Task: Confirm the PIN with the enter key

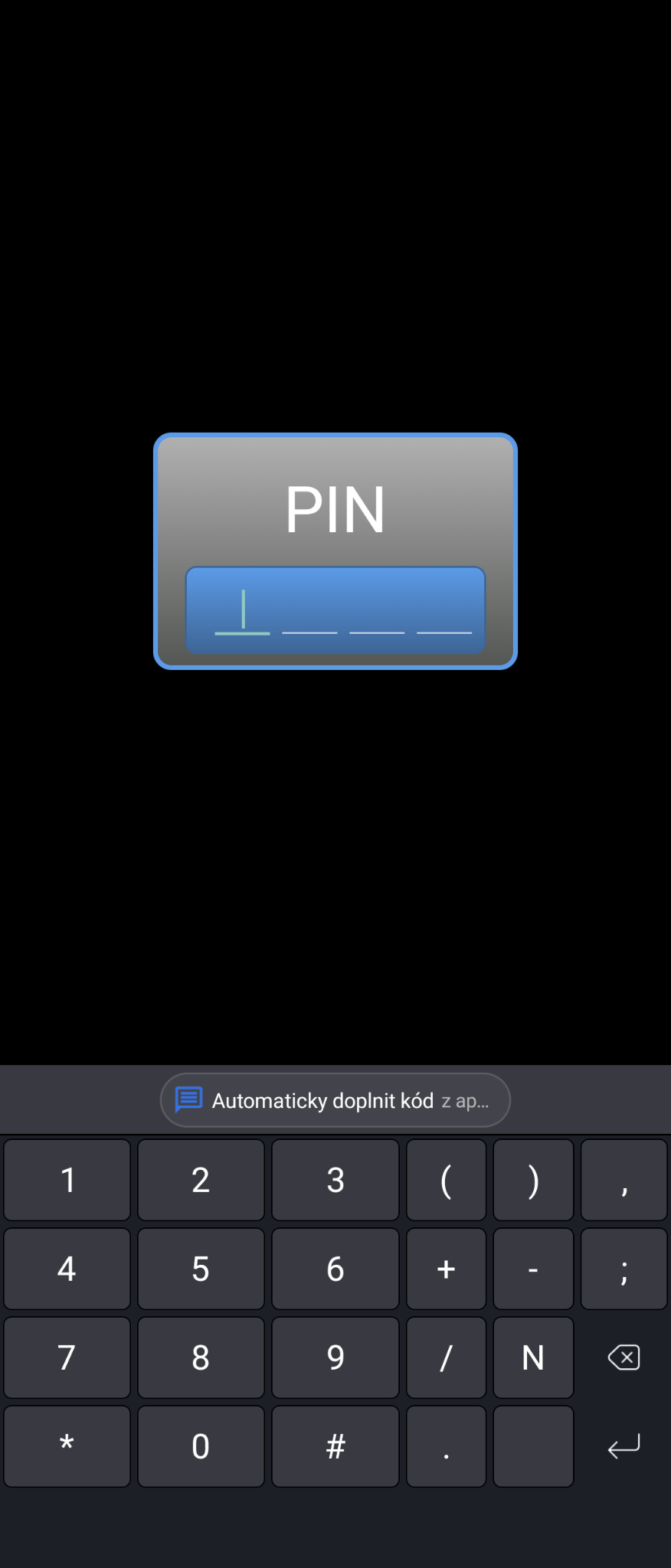Action: pos(624,1446)
